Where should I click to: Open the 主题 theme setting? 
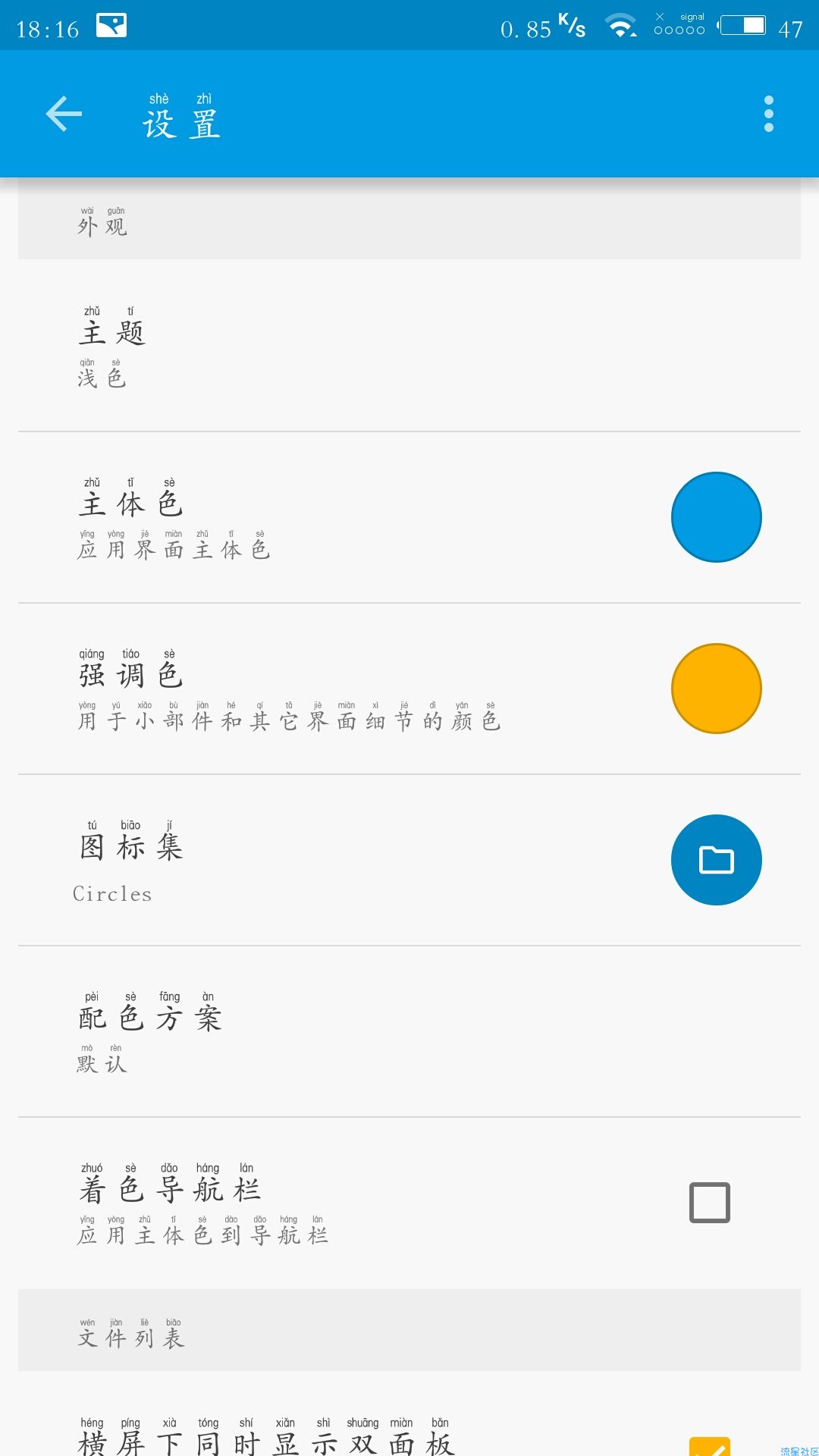(409, 346)
